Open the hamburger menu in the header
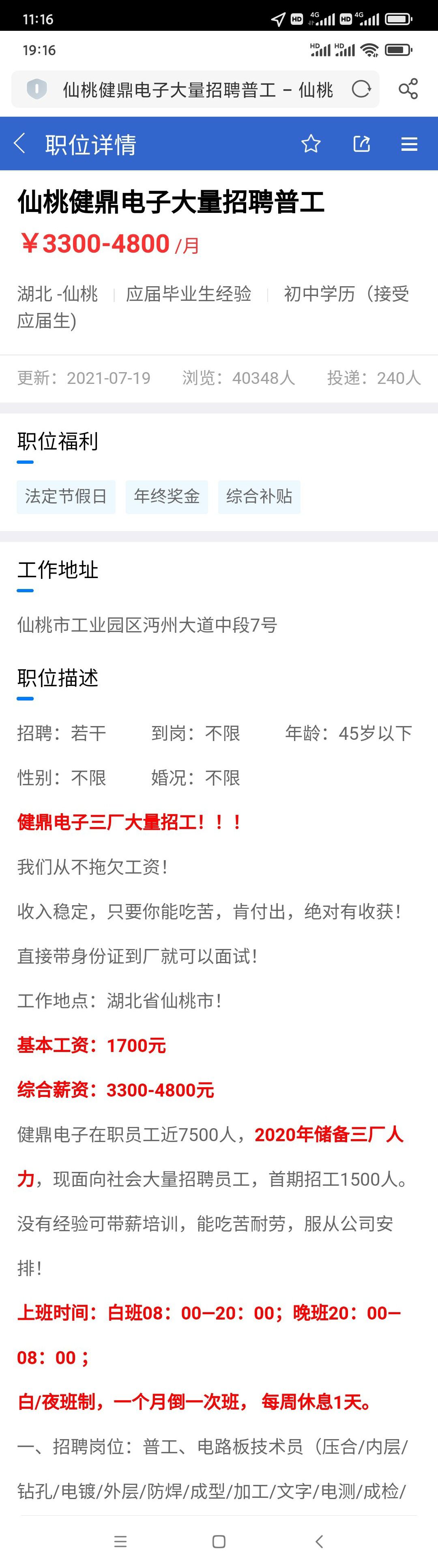This screenshot has width=438, height=1568. point(409,144)
